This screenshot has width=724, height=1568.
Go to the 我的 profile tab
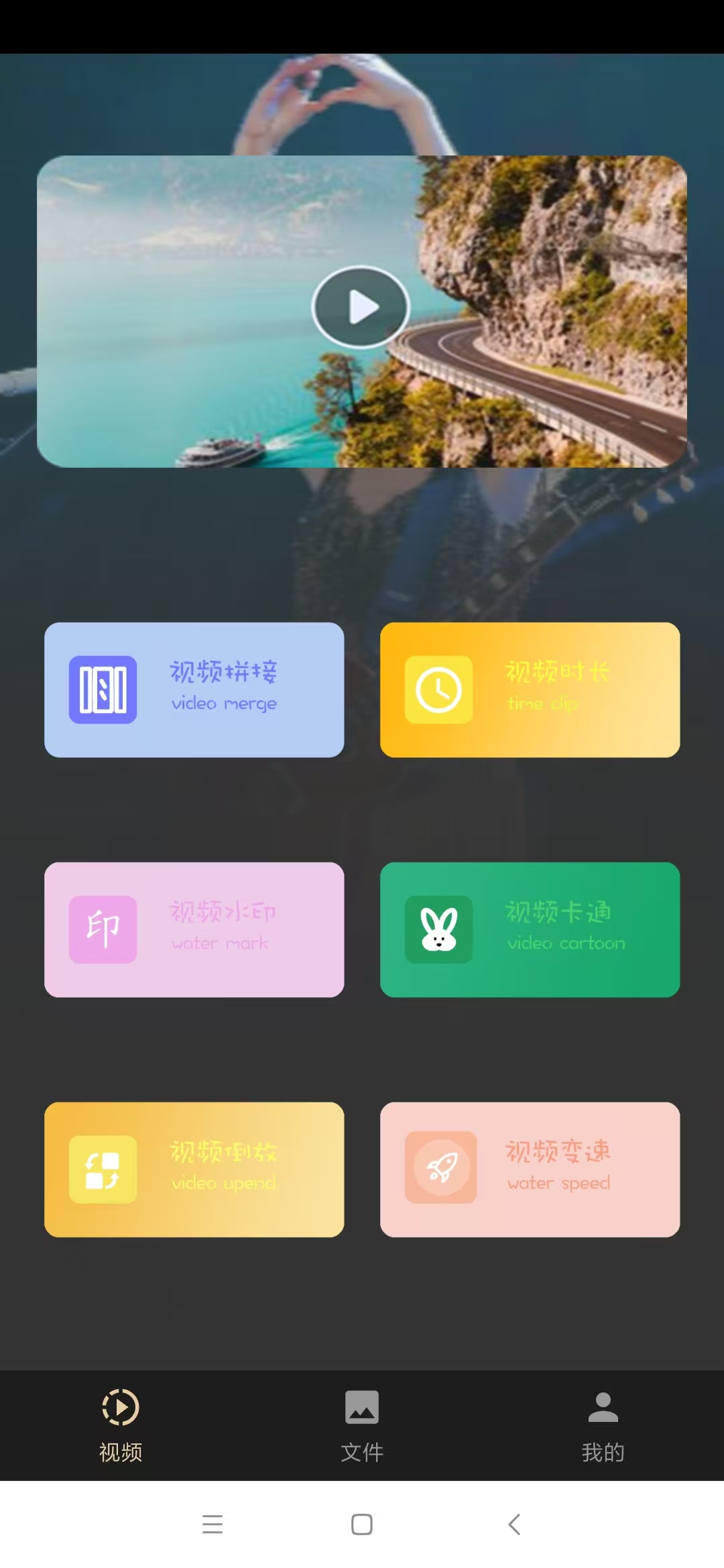click(603, 1424)
